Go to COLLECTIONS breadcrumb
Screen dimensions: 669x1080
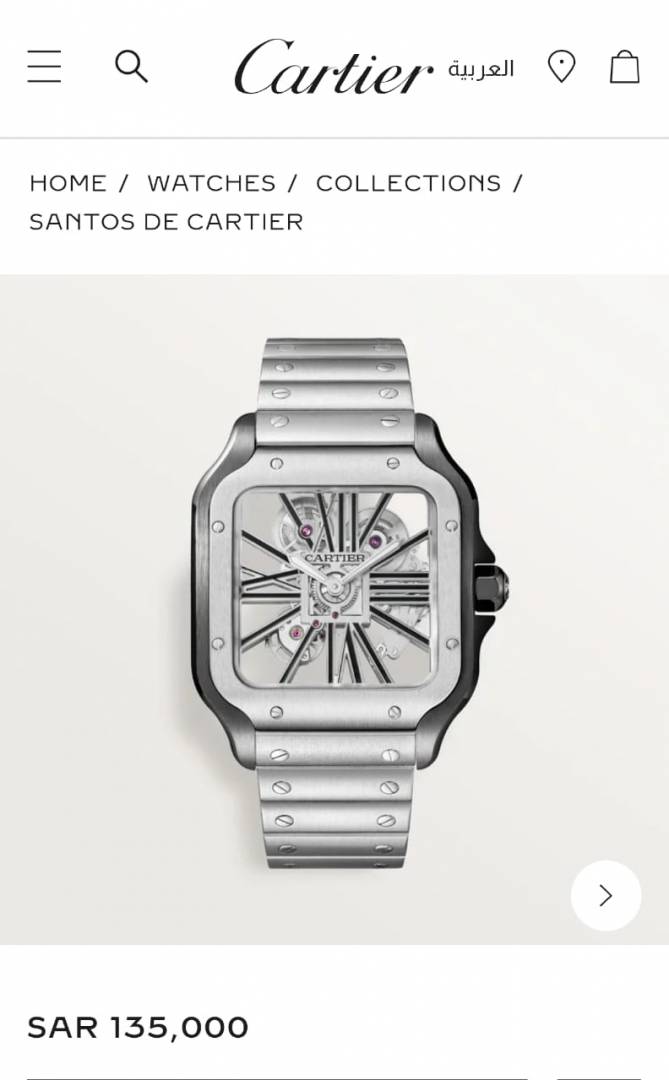408,183
